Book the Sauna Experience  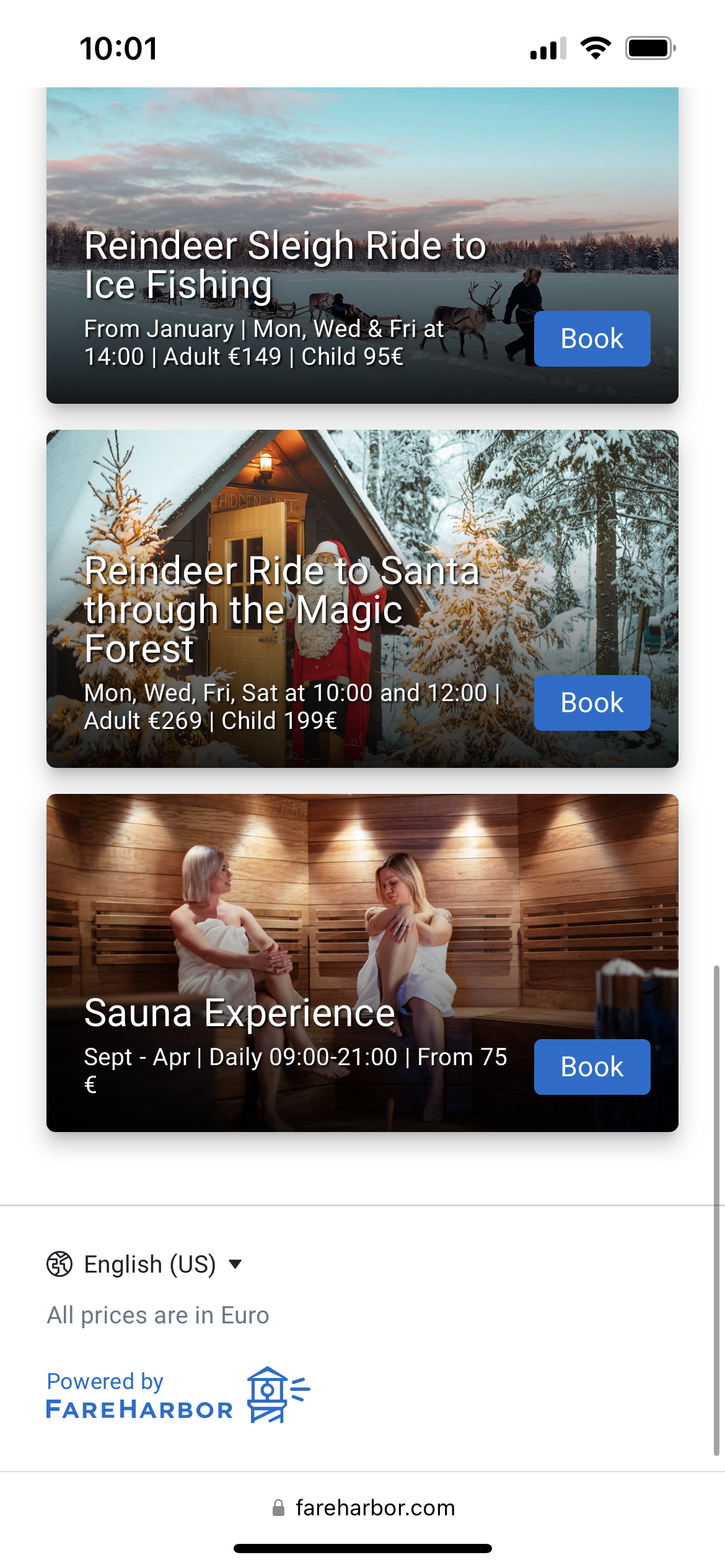[x=592, y=1067]
